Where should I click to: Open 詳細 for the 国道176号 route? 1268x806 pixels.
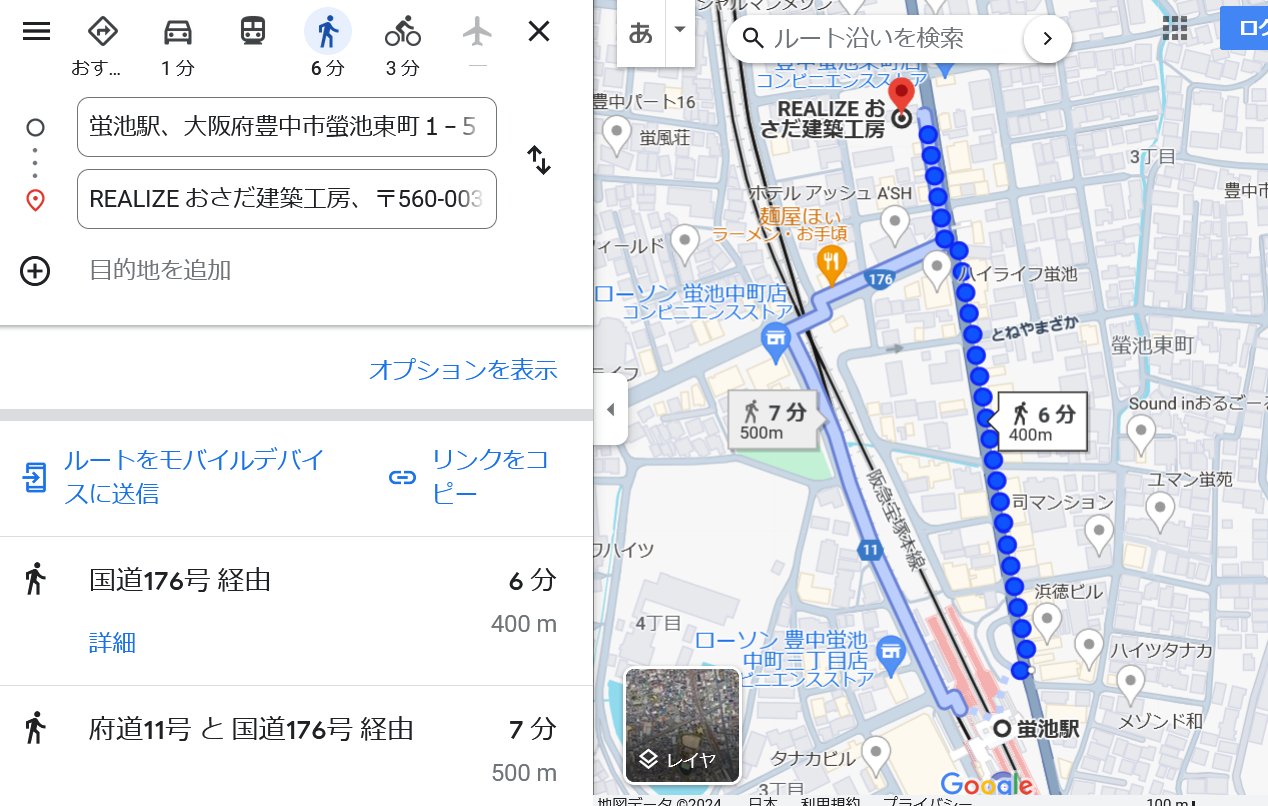tap(112, 643)
